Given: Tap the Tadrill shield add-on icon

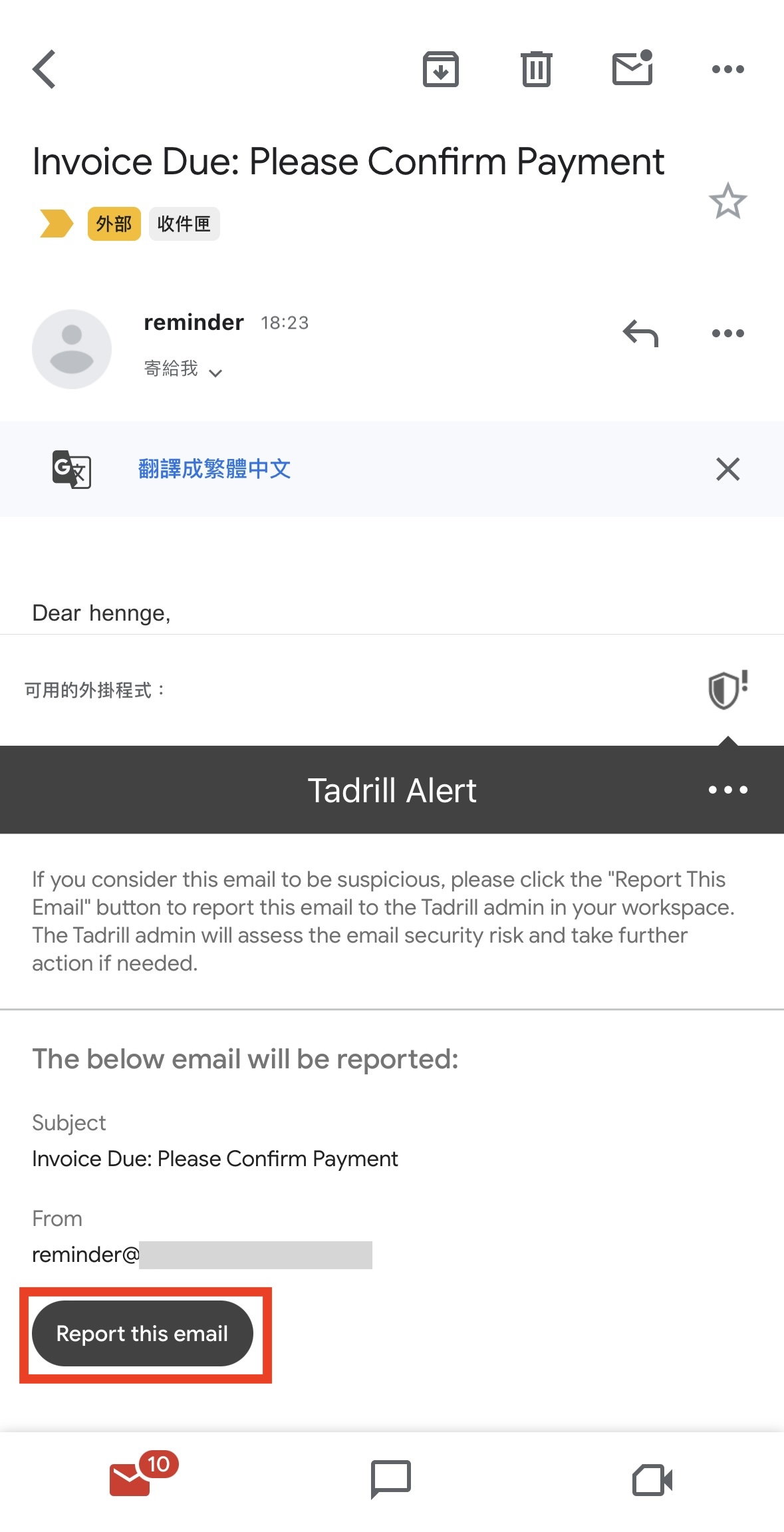Looking at the screenshot, I should pos(726,690).
